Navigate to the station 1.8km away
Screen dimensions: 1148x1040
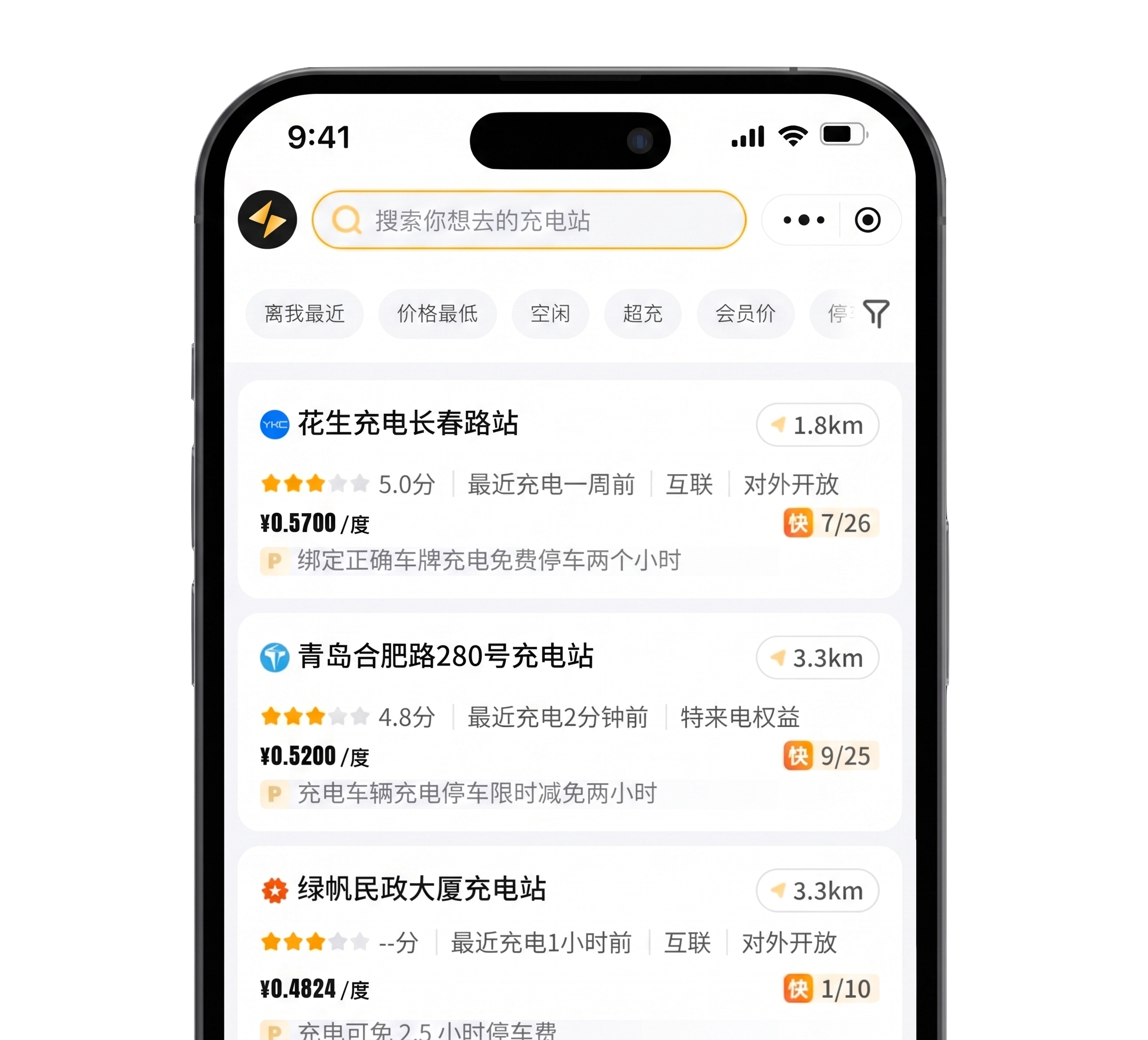(817, 425)
